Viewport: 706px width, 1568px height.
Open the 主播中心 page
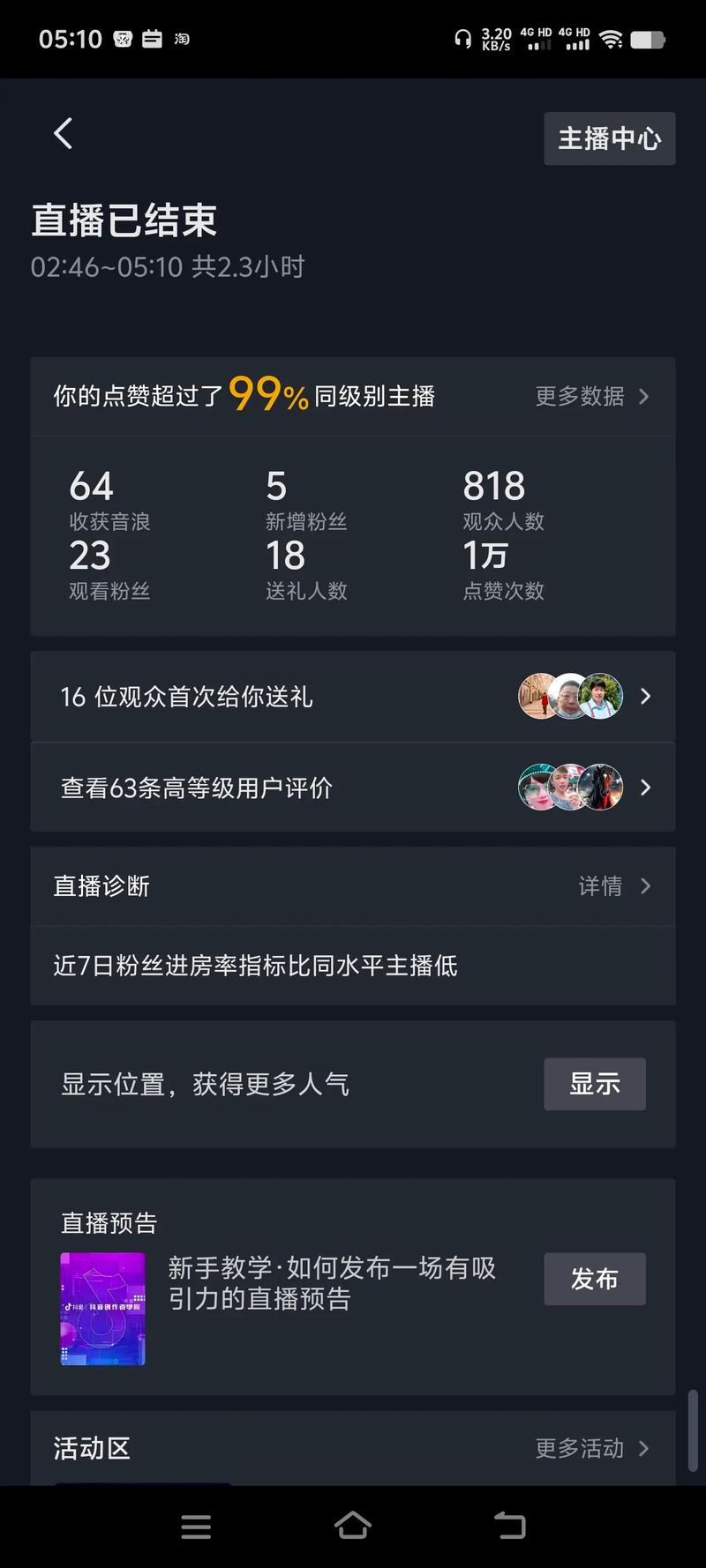point(609,138)
